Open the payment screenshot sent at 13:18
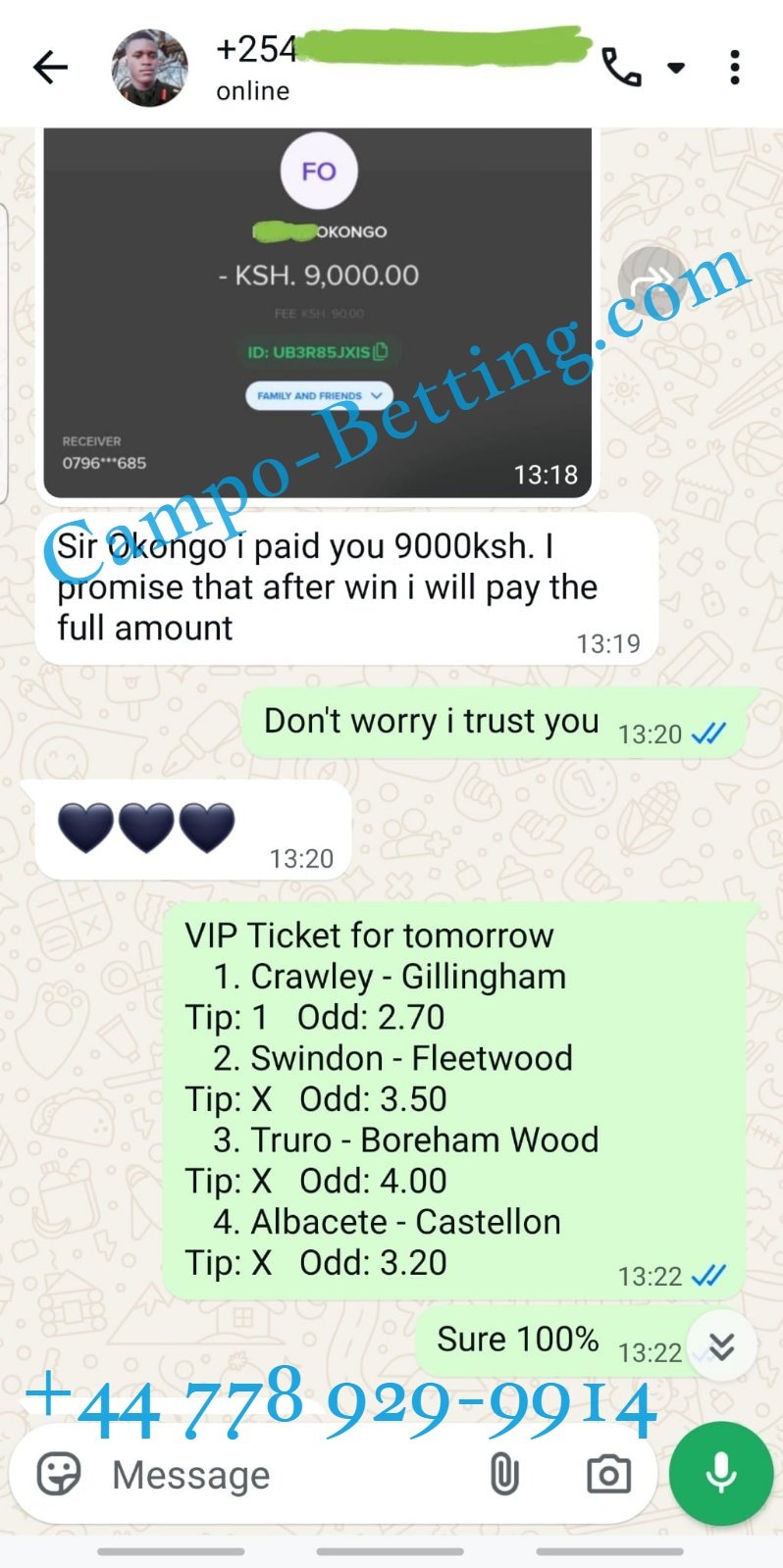783x1568 pixels. pyautogui.click(x=317, y=314)
